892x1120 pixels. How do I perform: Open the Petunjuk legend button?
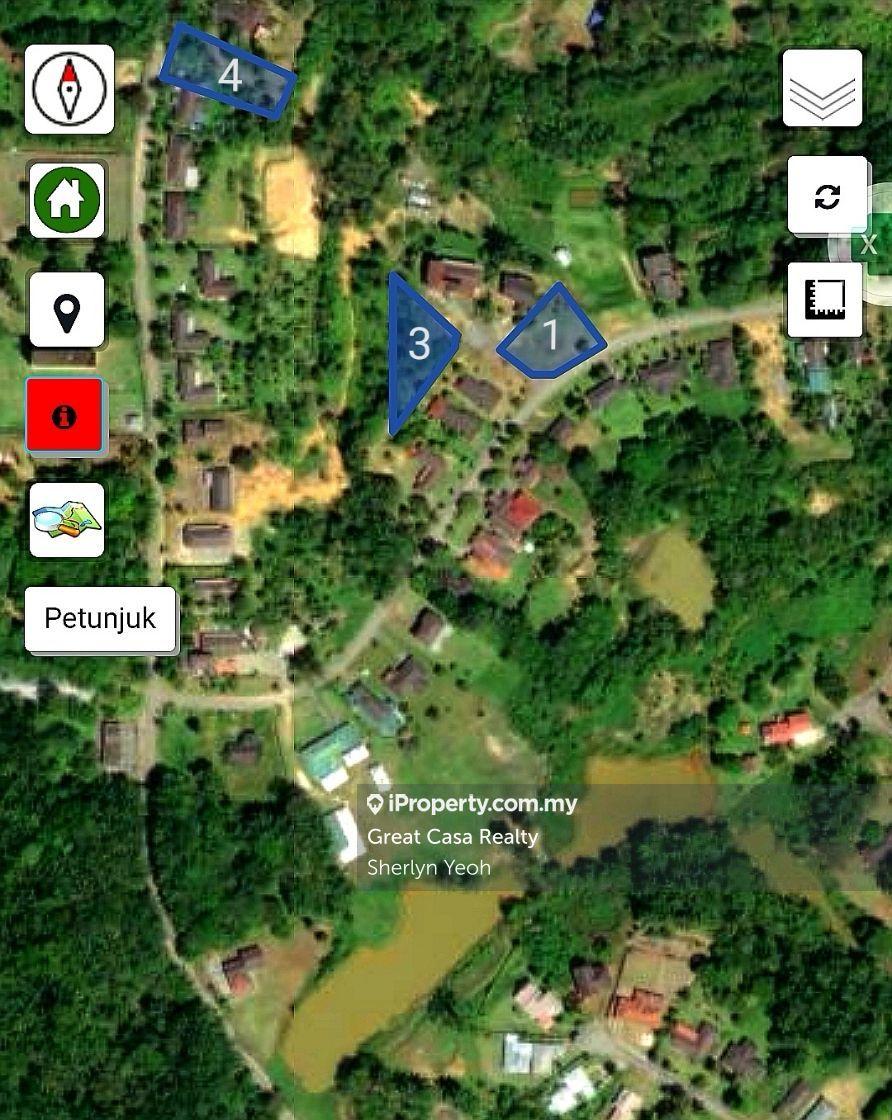[100, 619]
